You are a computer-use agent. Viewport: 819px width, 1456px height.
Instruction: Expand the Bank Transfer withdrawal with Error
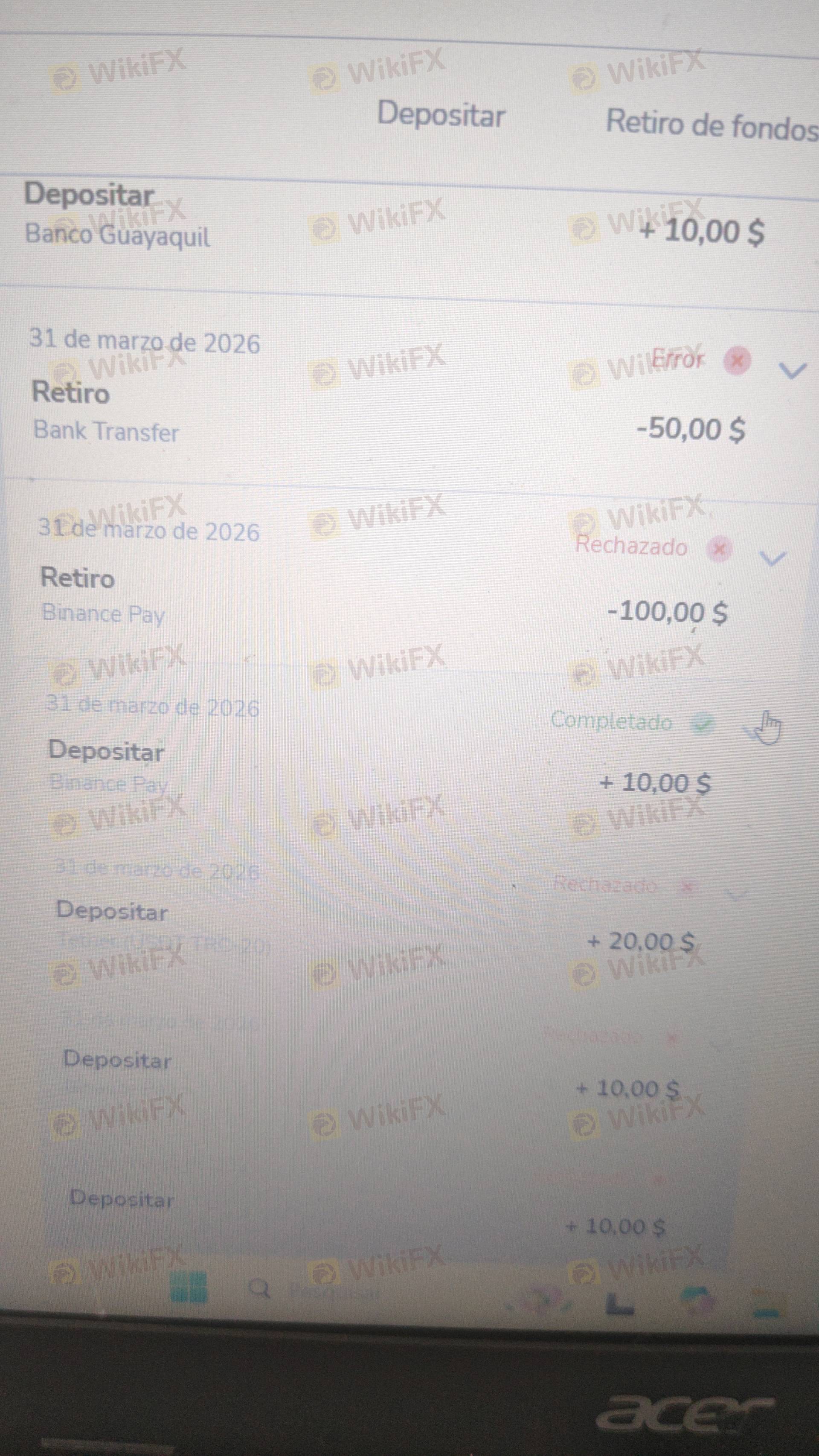click(793, 371)
